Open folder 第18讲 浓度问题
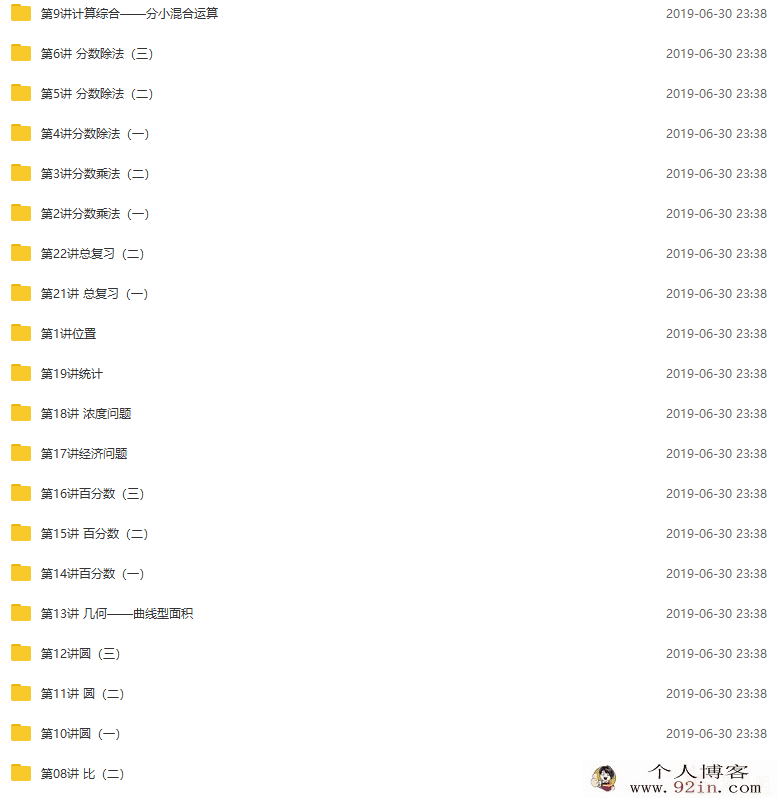The height and width of the screenshot is (801, 781). [85, 414]
